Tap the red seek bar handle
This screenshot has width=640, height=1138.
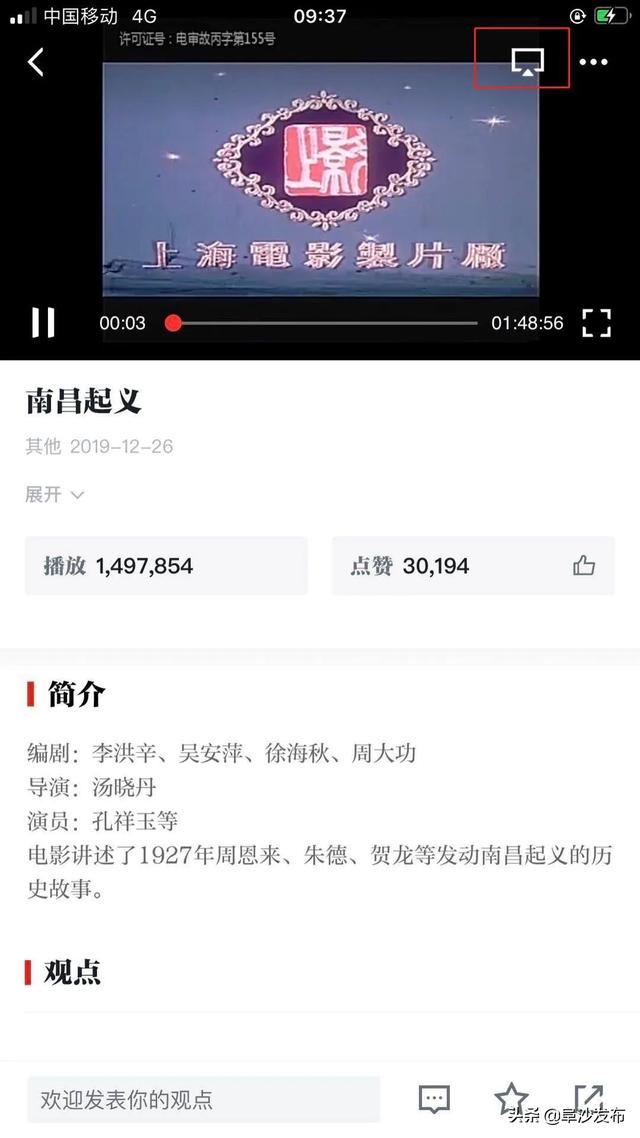pos(173,323)
